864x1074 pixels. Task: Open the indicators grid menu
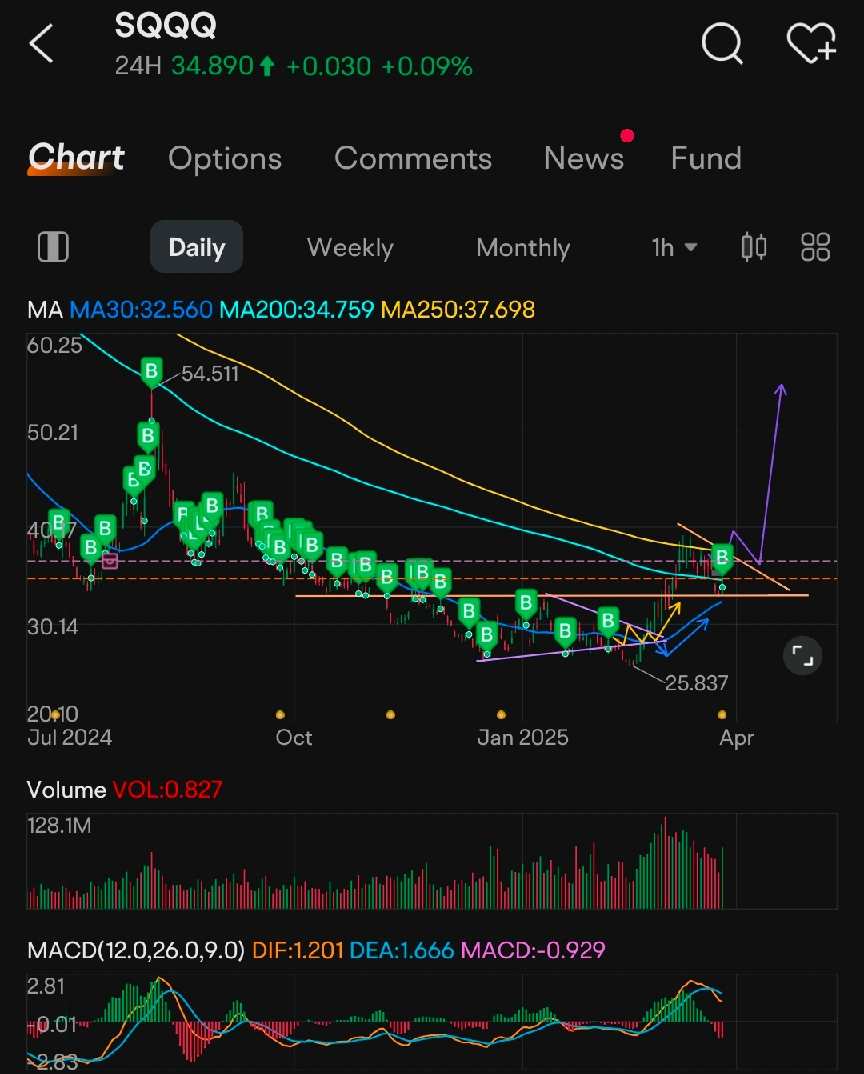[x=816, y=247]
